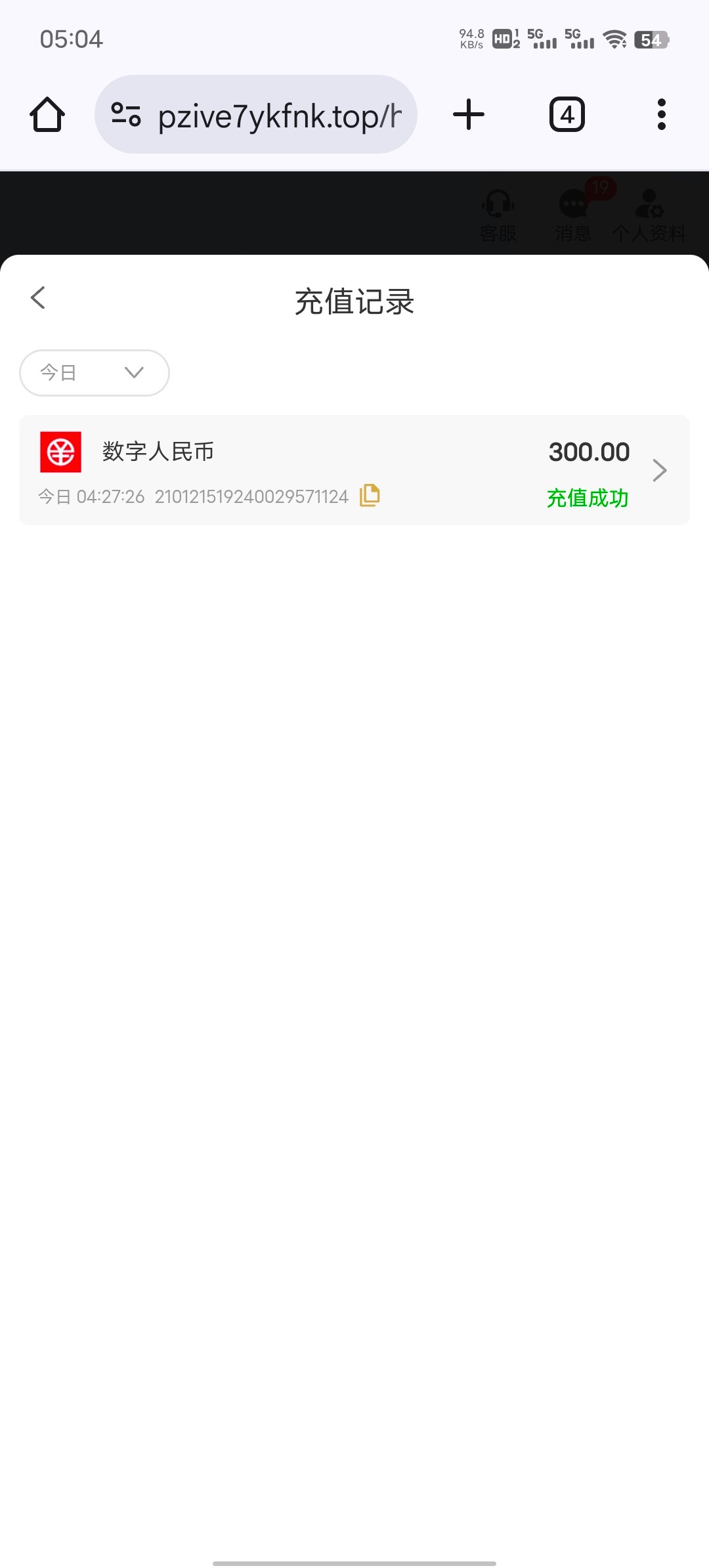709x1568 pixels.
Task: Copy order number 21012151924002957​1124
Action: click(370, 495)
